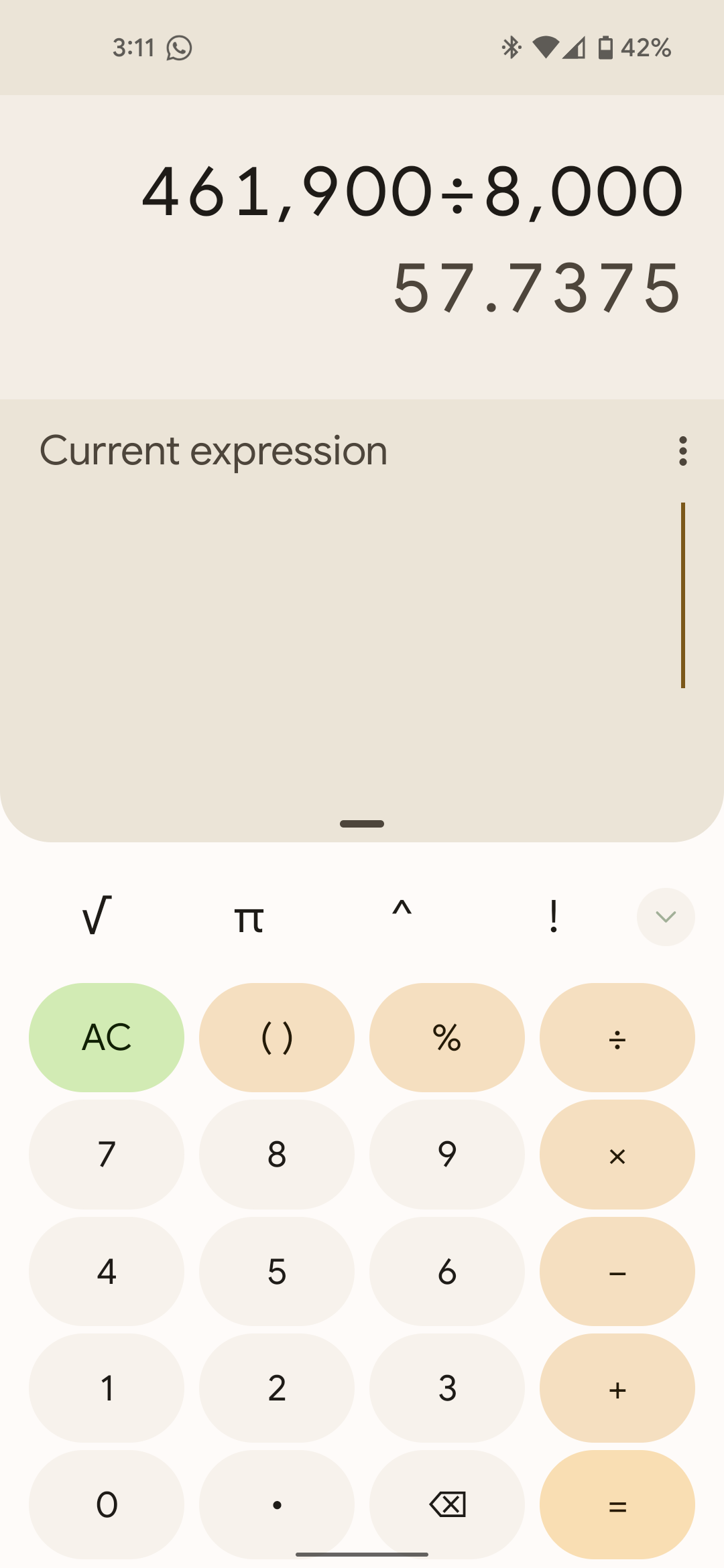Clear everything with AC
The width and height of the screenshot is (724, 1568).
click(x=107, y=1037)
